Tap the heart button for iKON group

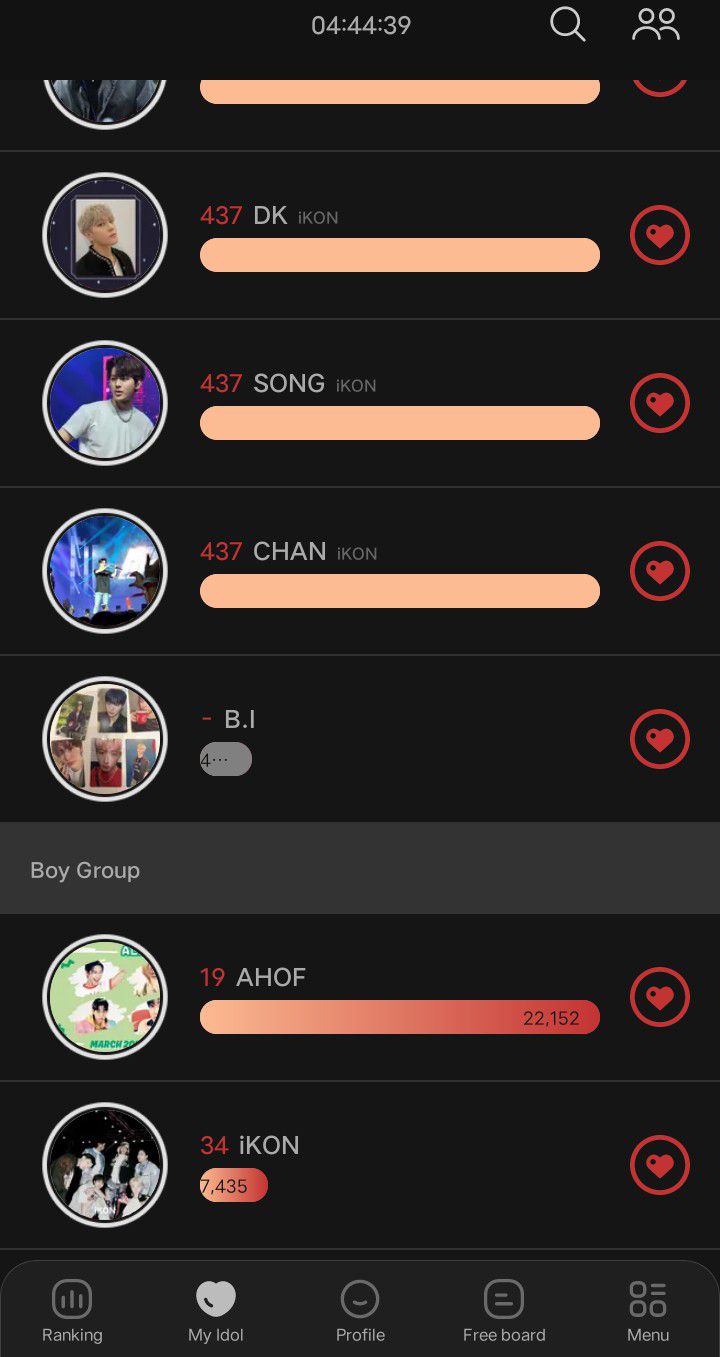click(x=660, y=1166)
